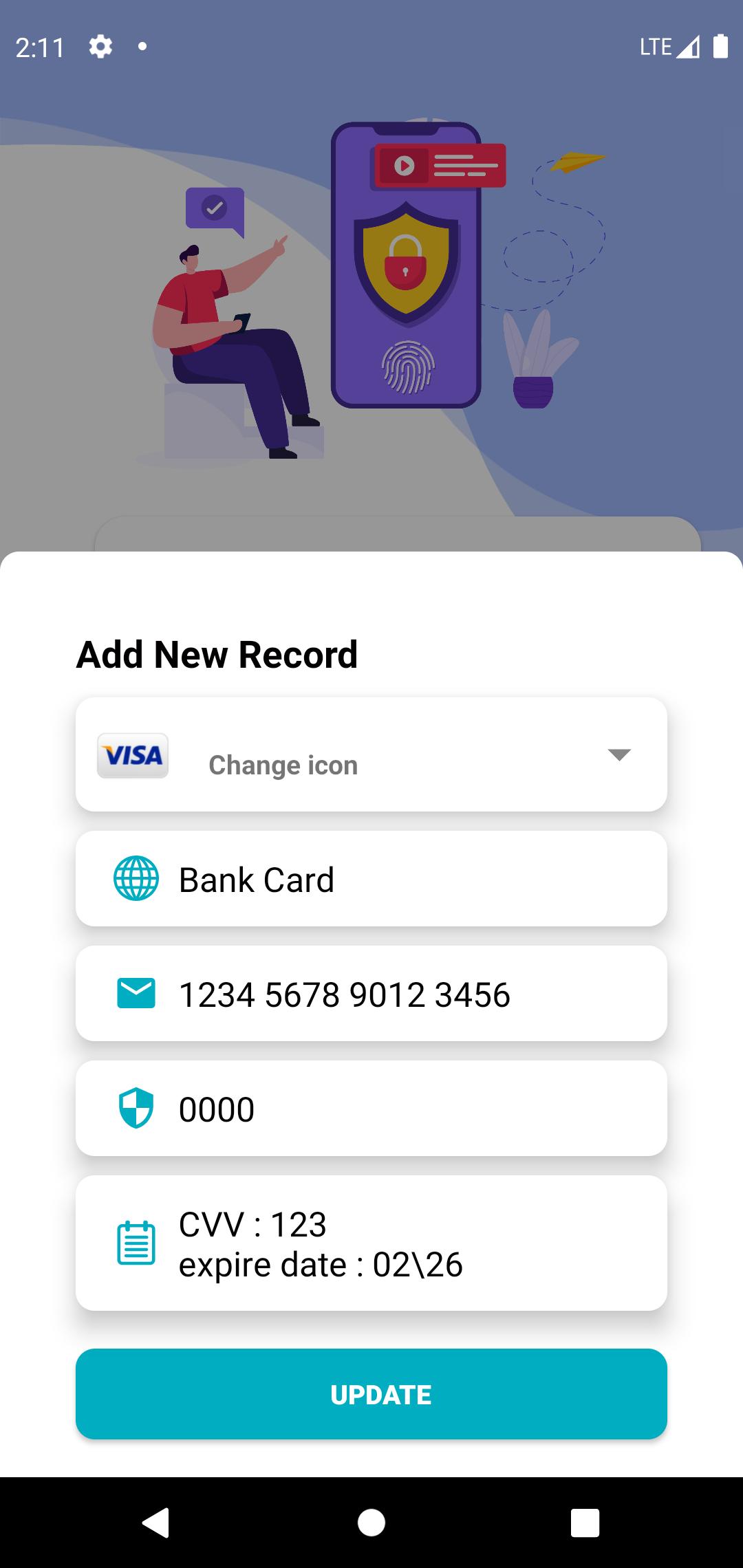The height and width of the screenshot is (1568, 743).
Task: Edit the 0000 password field
Action: point(371,1109)
